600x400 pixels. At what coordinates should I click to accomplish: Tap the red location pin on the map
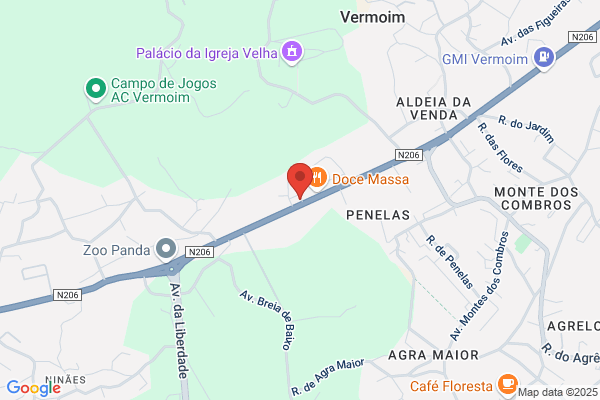point(300,181)
